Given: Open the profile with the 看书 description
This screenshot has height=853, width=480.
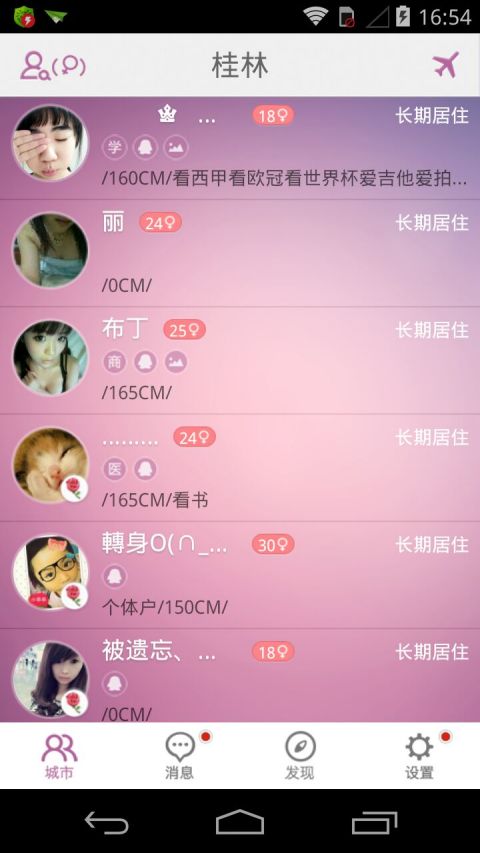Looking at the screenshot, I should pyautogui.click(x=240, y=467).
